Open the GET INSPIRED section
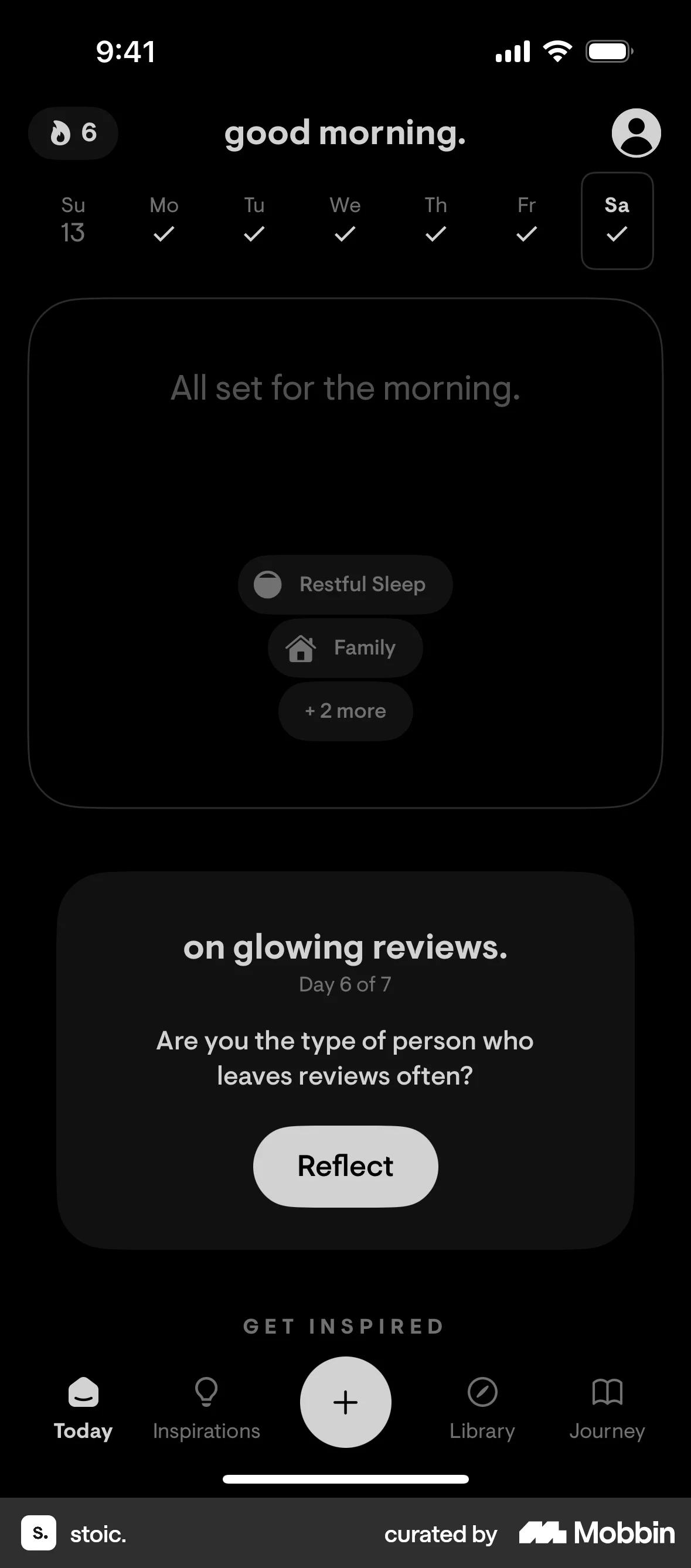Image resolution: width=691 pixels, height=1568 pixels. (345, 1327)
